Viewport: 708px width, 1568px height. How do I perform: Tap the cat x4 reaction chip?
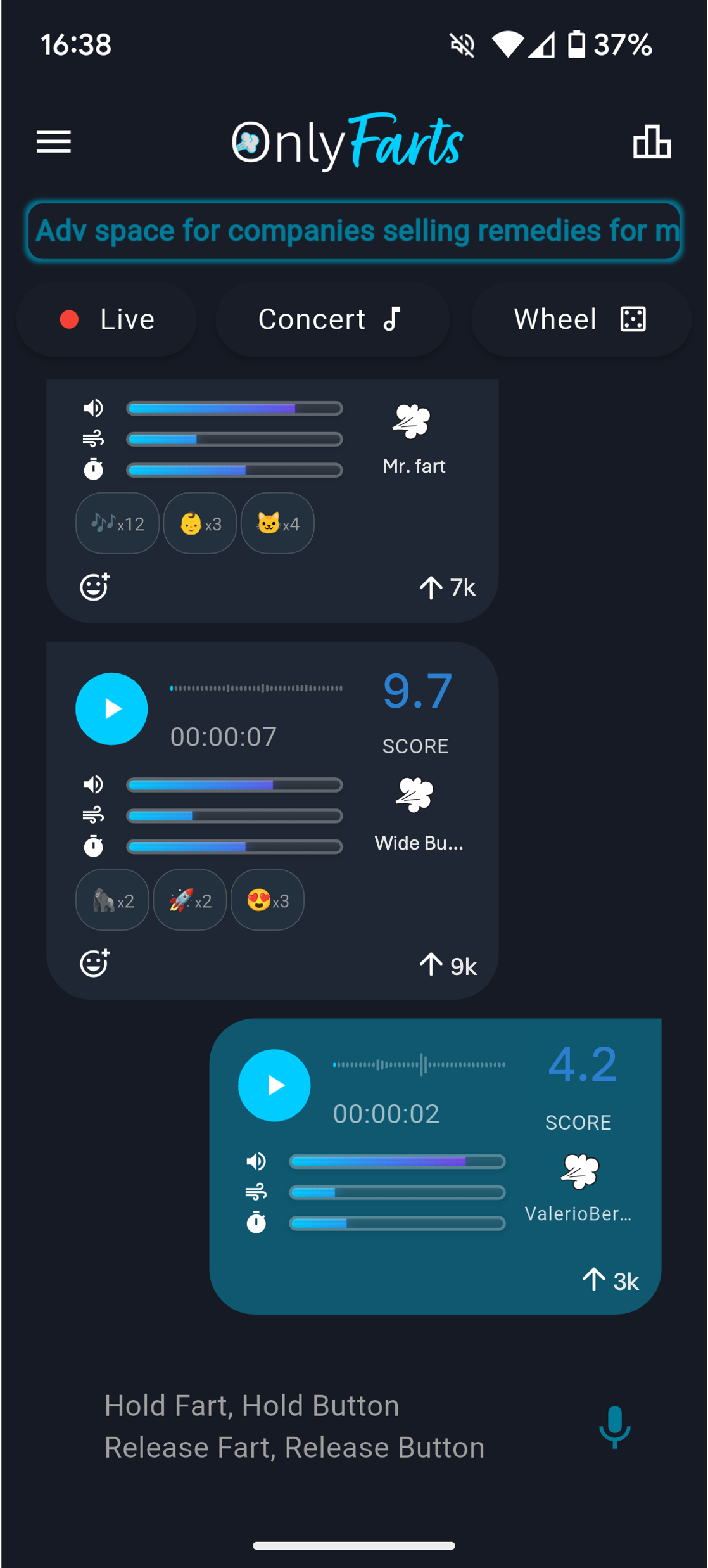click(x=277, y=524)
